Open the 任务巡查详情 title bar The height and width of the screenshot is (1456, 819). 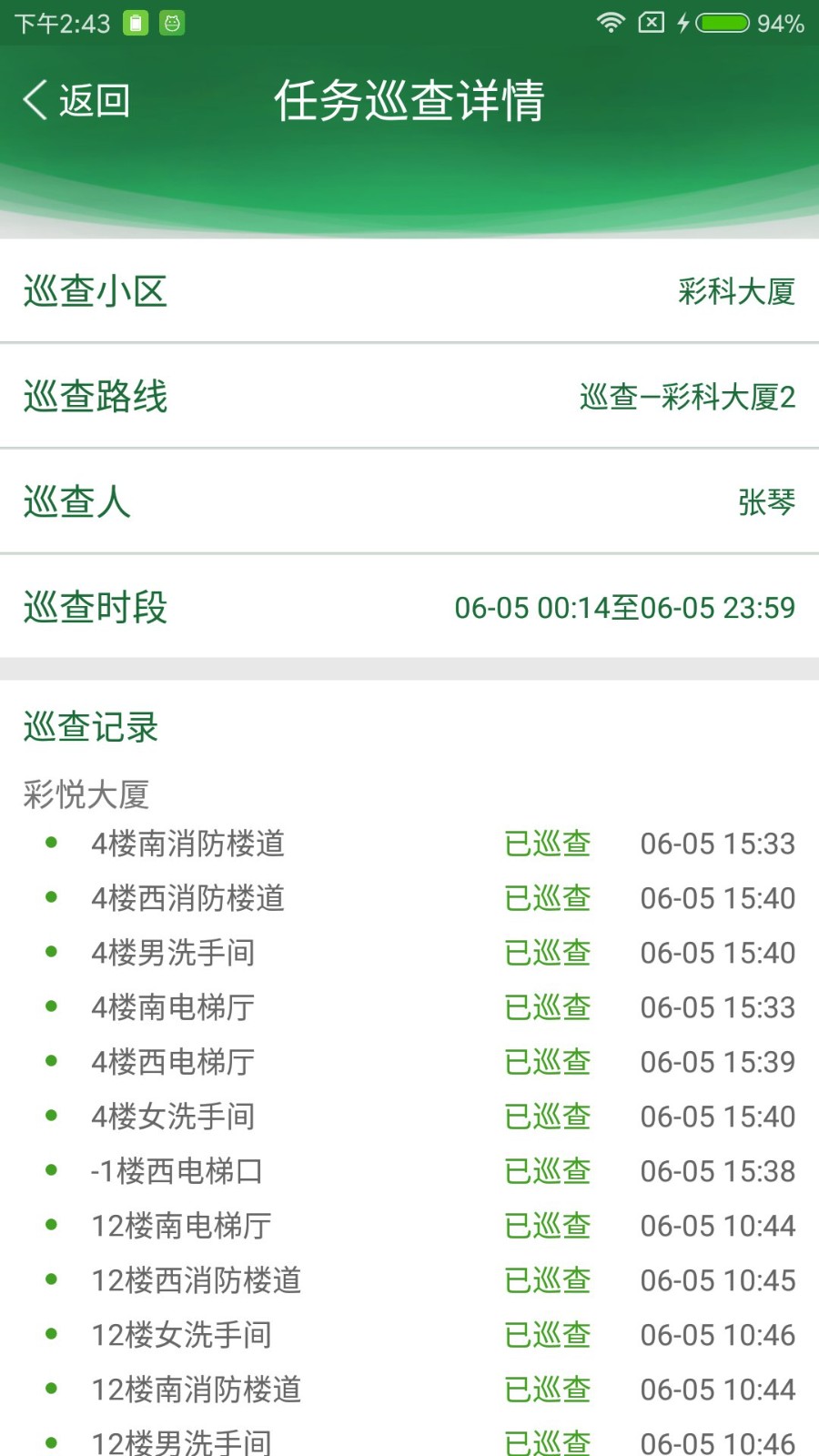[x=409, y=100]
